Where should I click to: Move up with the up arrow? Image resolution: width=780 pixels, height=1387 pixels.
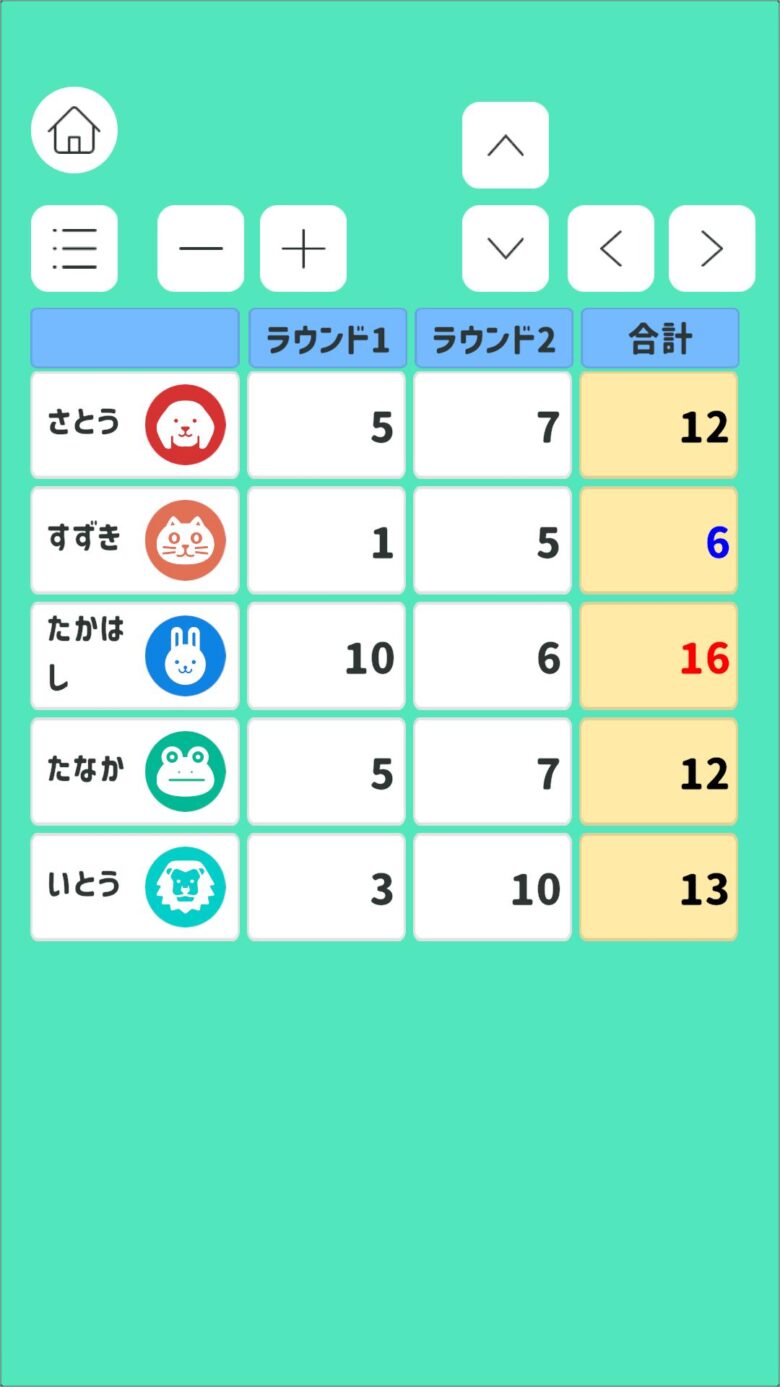(x=505, y=145)
